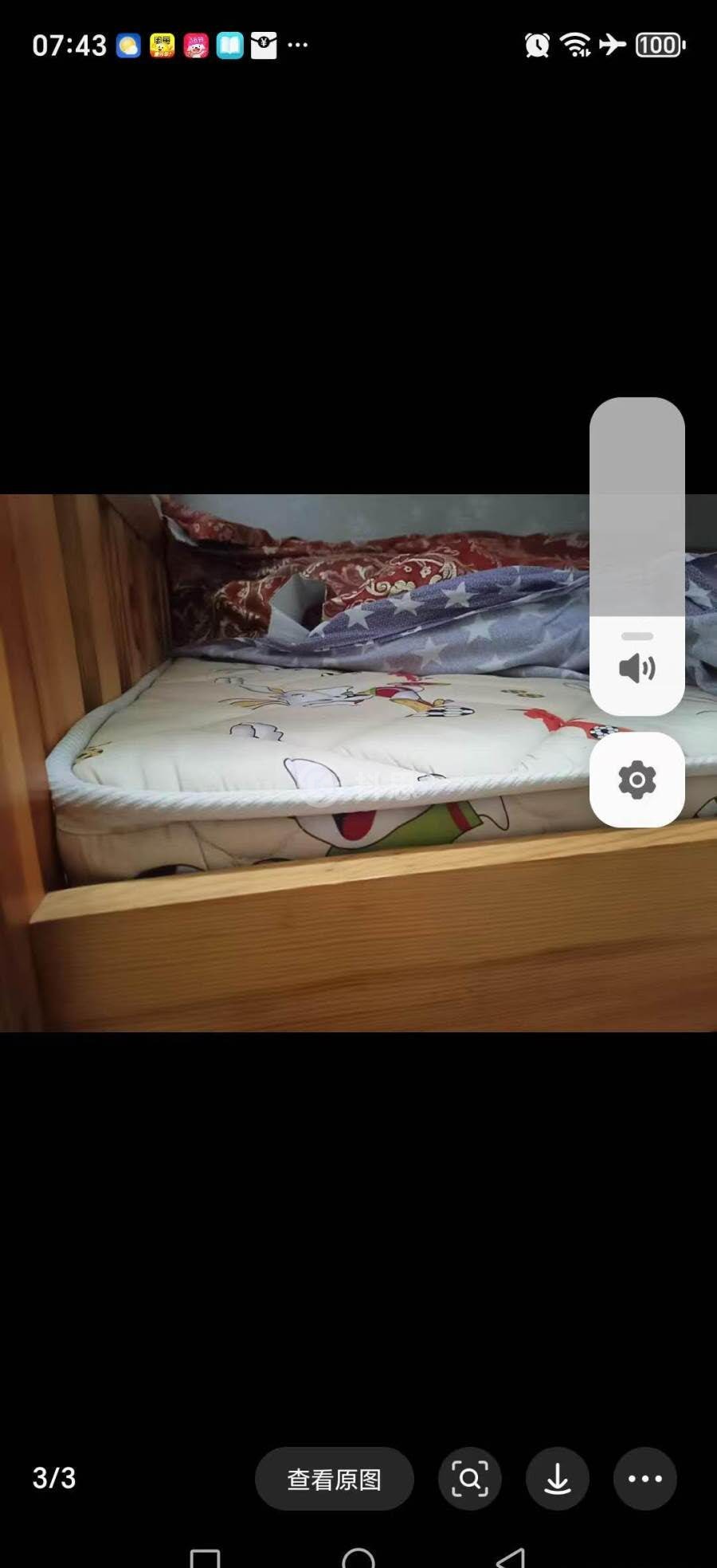This screenshot has width=717, height=1568.
Task: Open the image search scan icon
Action: click(x=470, y=1479)
